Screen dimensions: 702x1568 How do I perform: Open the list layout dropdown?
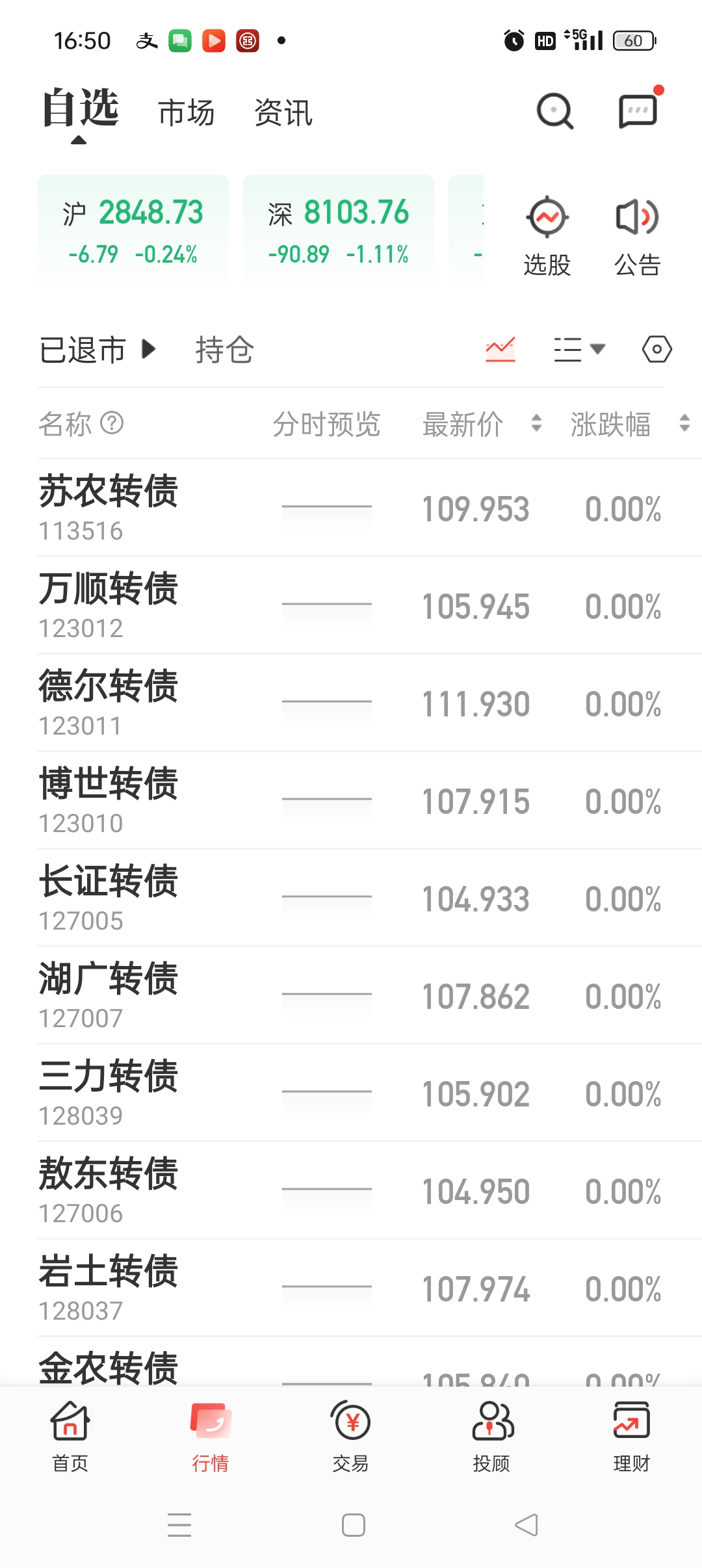579,349
